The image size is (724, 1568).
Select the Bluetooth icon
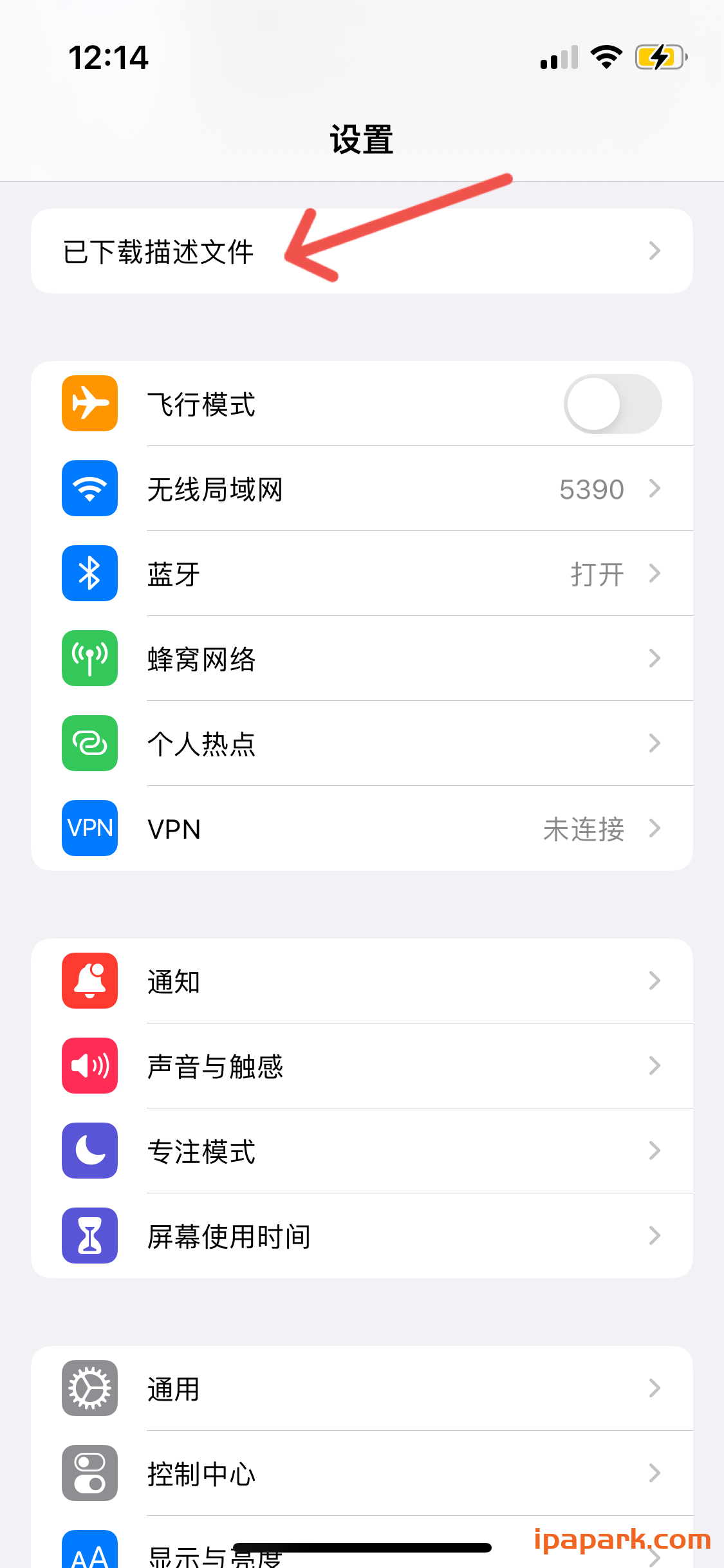click(x=89, y=574)
